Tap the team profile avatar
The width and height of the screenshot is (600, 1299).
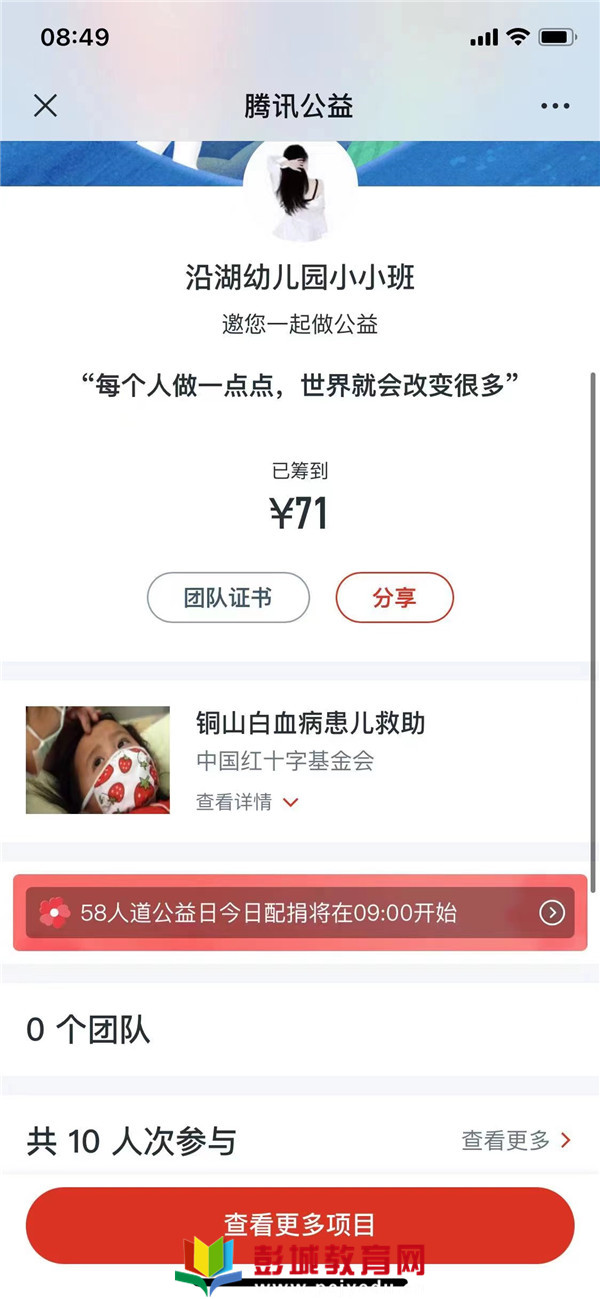(x=300, y=188)
